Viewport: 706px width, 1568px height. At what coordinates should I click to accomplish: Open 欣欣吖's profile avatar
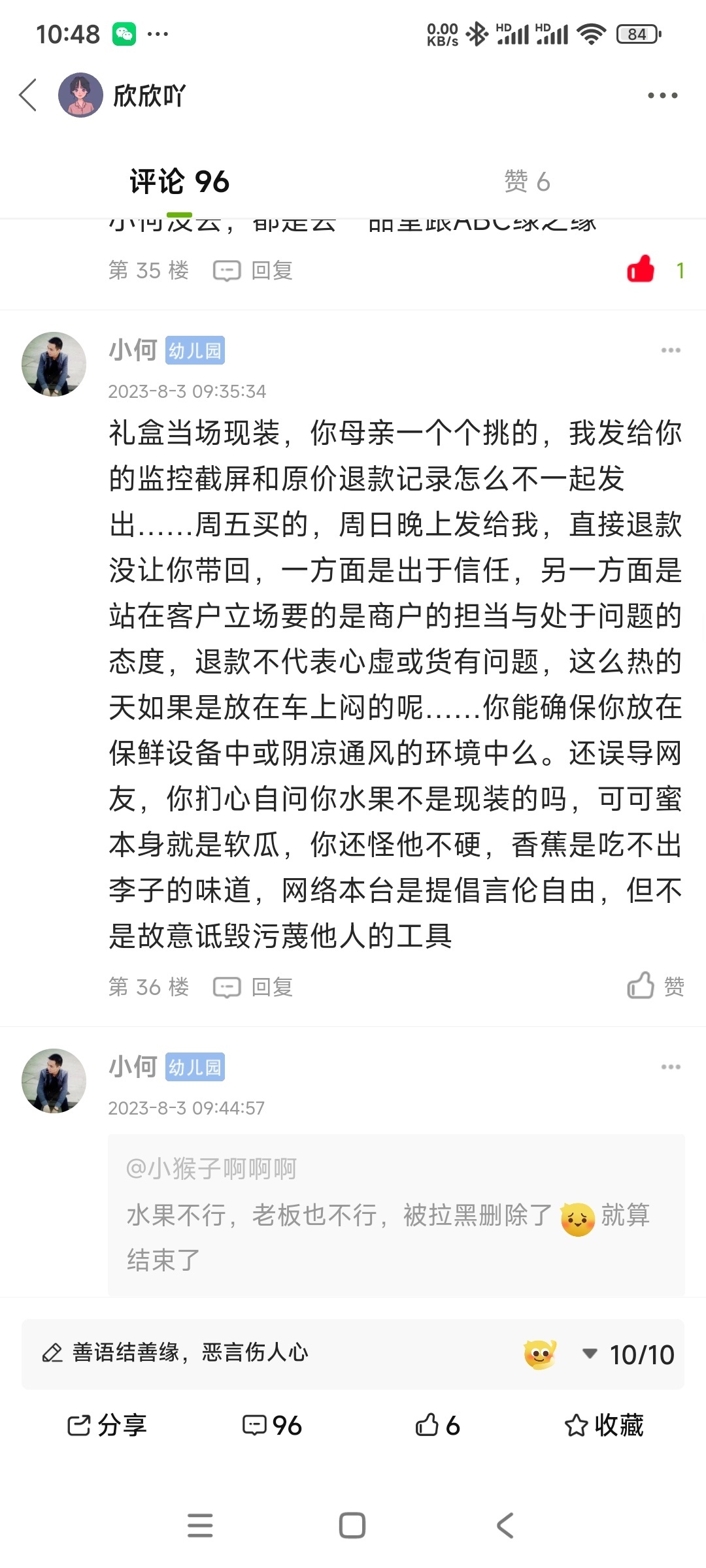(80, 95)
